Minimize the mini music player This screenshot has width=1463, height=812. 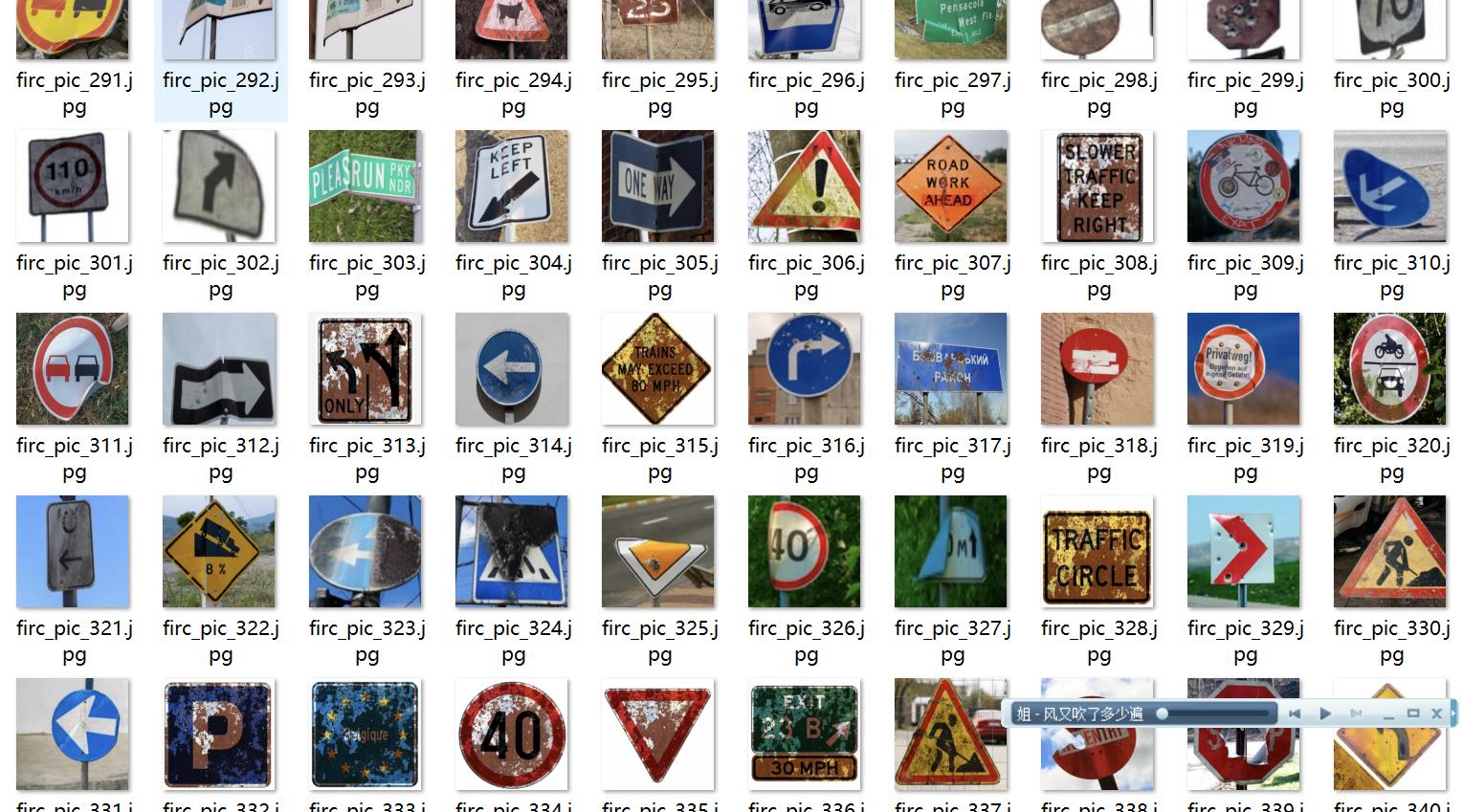1388,713
